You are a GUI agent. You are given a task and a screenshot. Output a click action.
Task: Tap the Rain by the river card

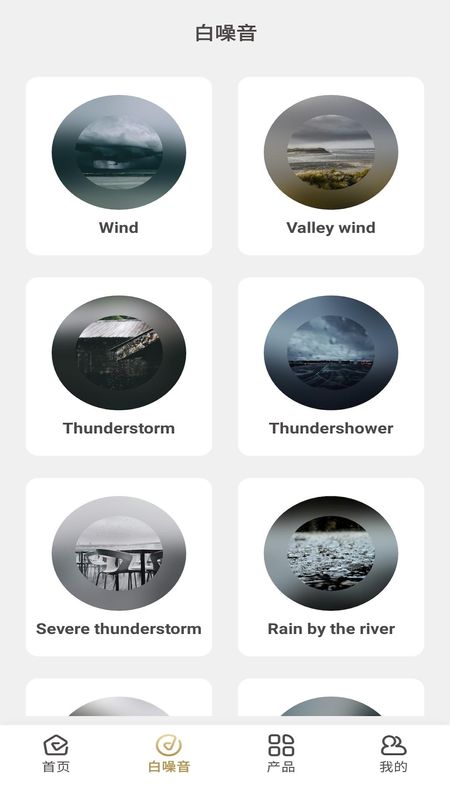[x=331, y=567]
